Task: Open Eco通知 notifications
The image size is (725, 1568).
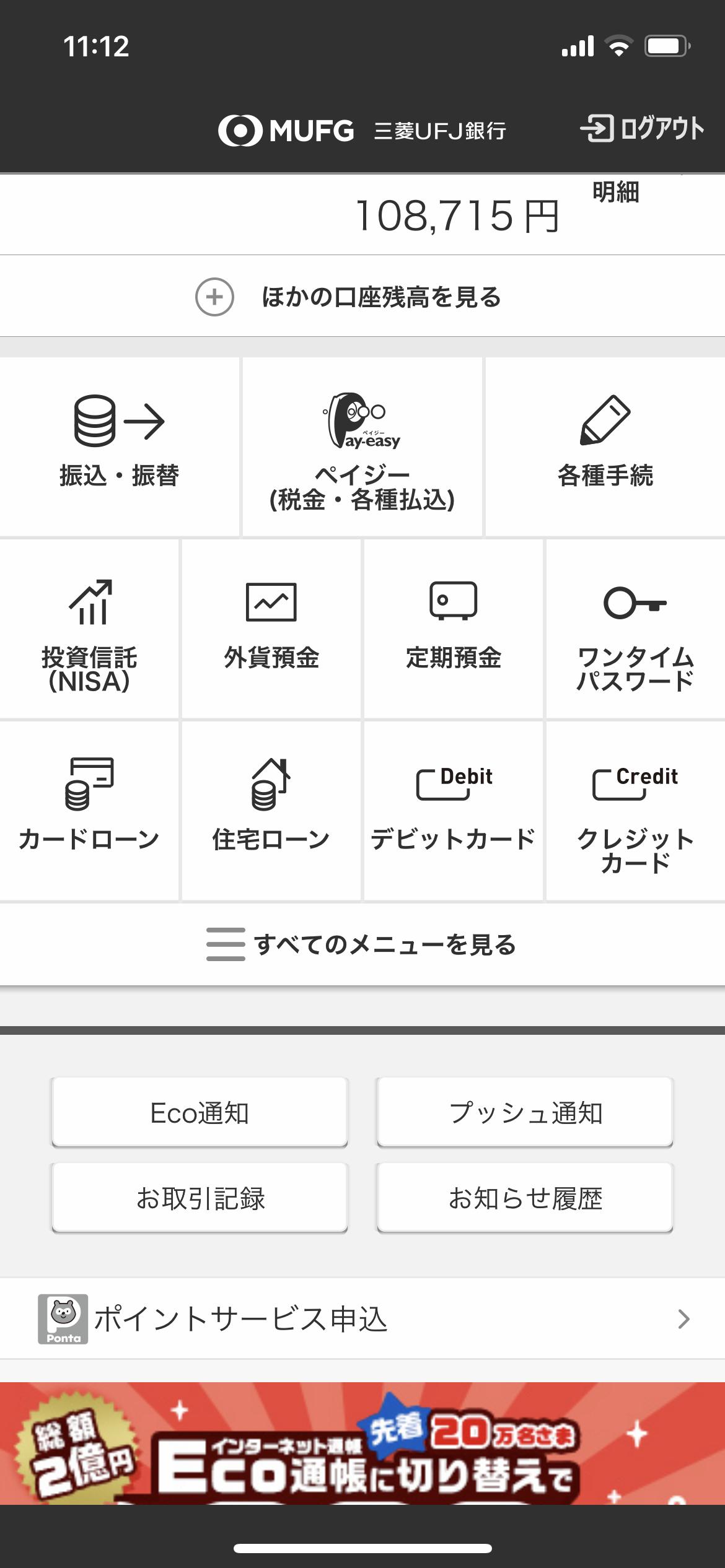Action: (200, 1113)
